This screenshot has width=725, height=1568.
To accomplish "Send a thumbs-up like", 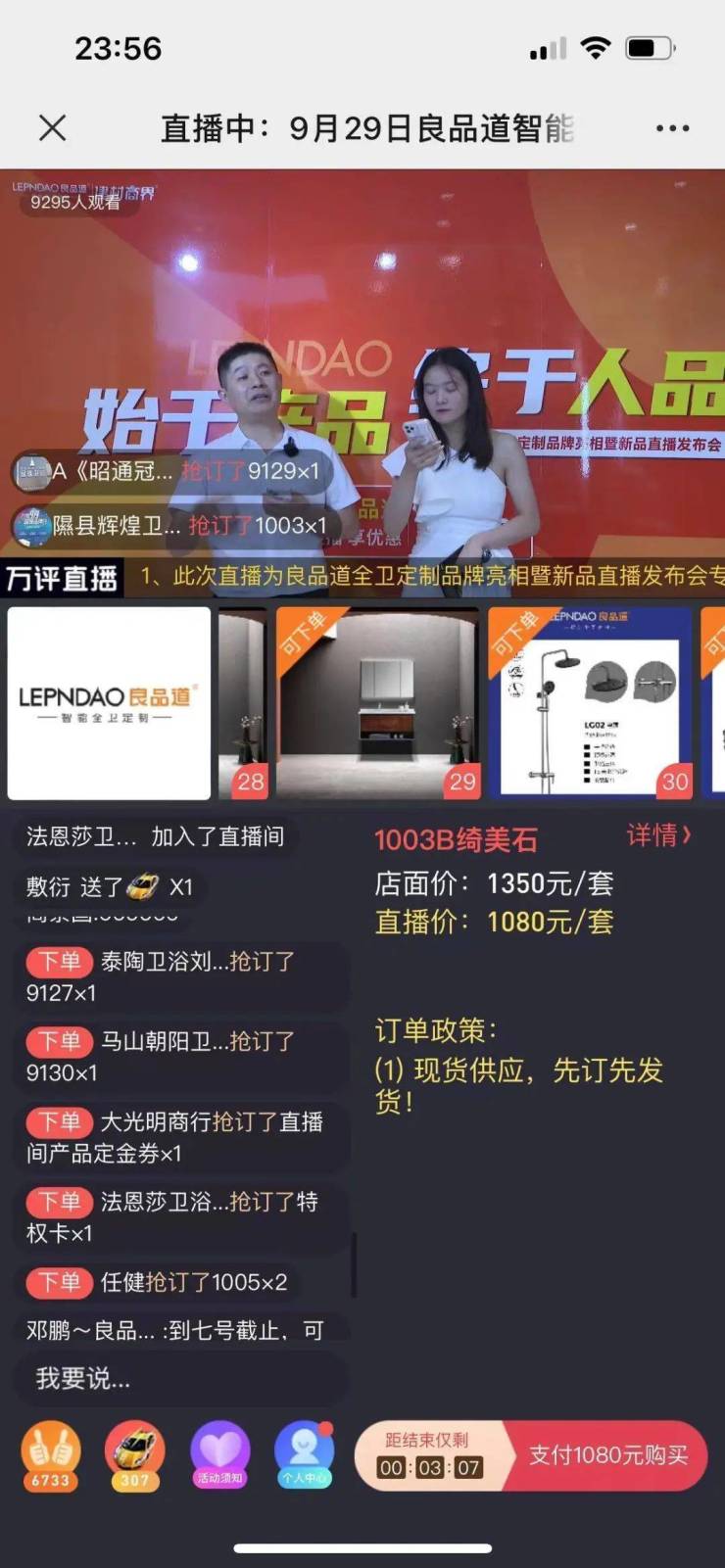I will 50,1454.
